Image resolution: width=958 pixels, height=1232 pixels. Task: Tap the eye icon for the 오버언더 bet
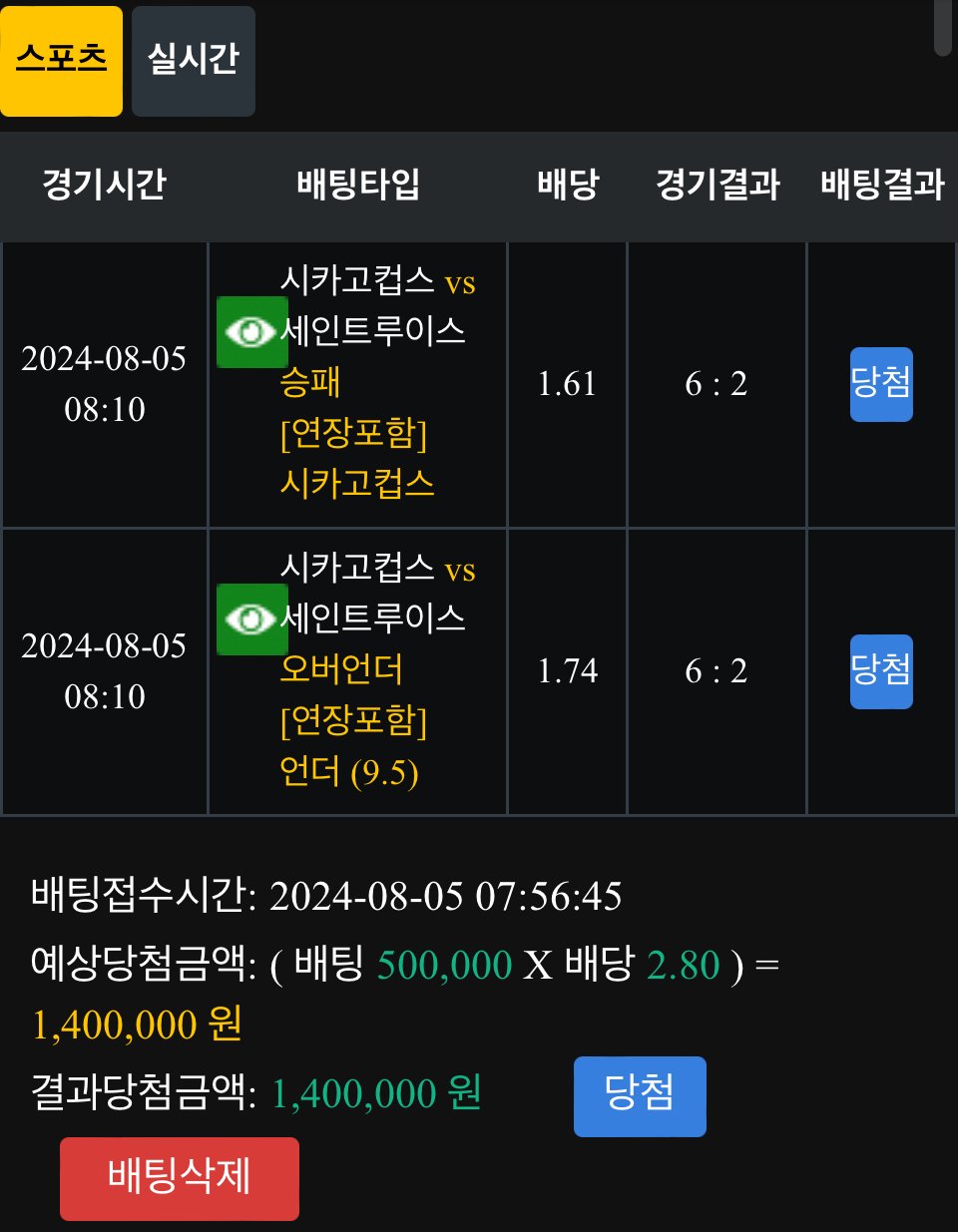251,619
